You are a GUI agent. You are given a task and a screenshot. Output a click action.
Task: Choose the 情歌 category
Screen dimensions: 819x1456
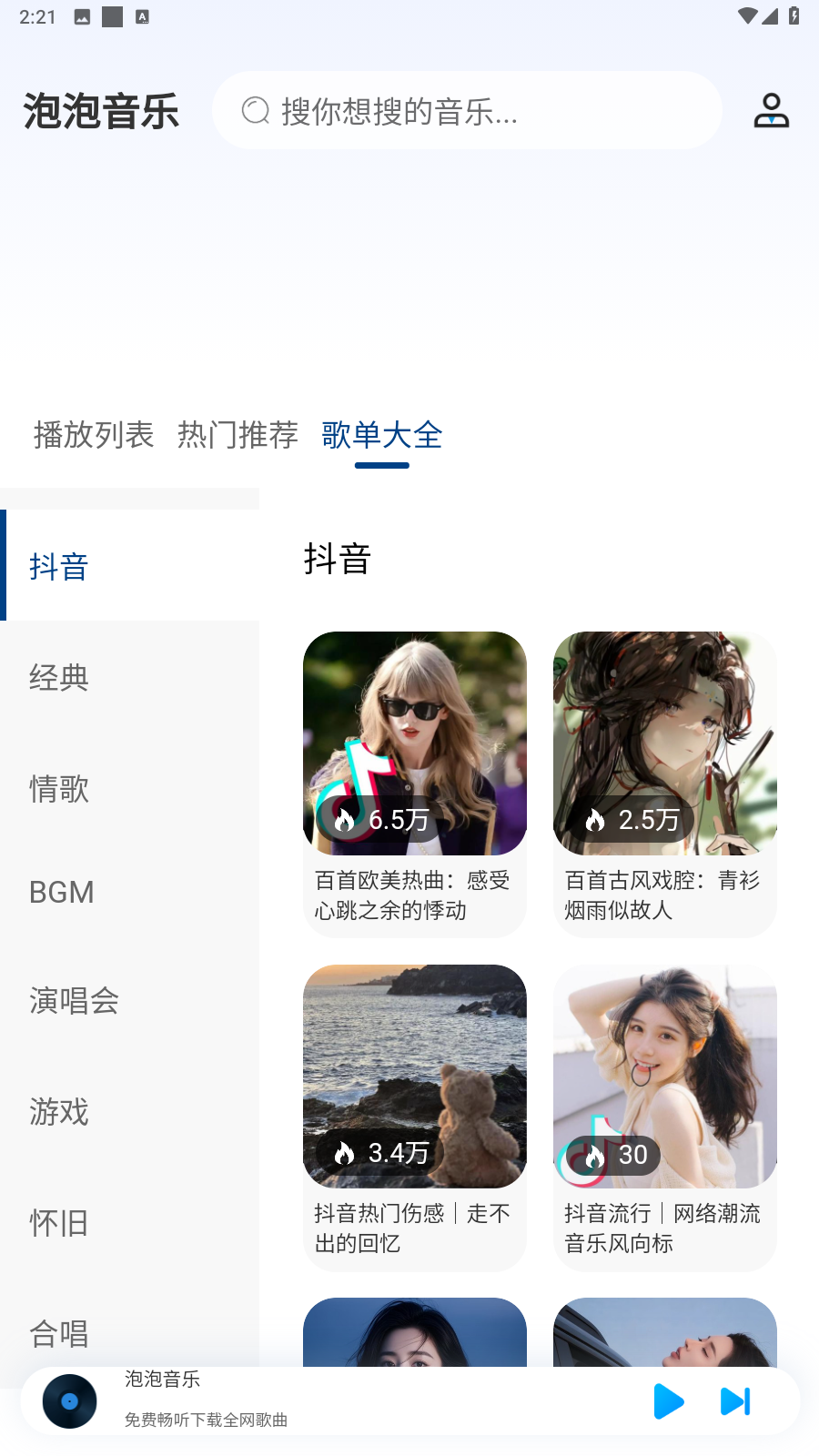pos(59,789)
